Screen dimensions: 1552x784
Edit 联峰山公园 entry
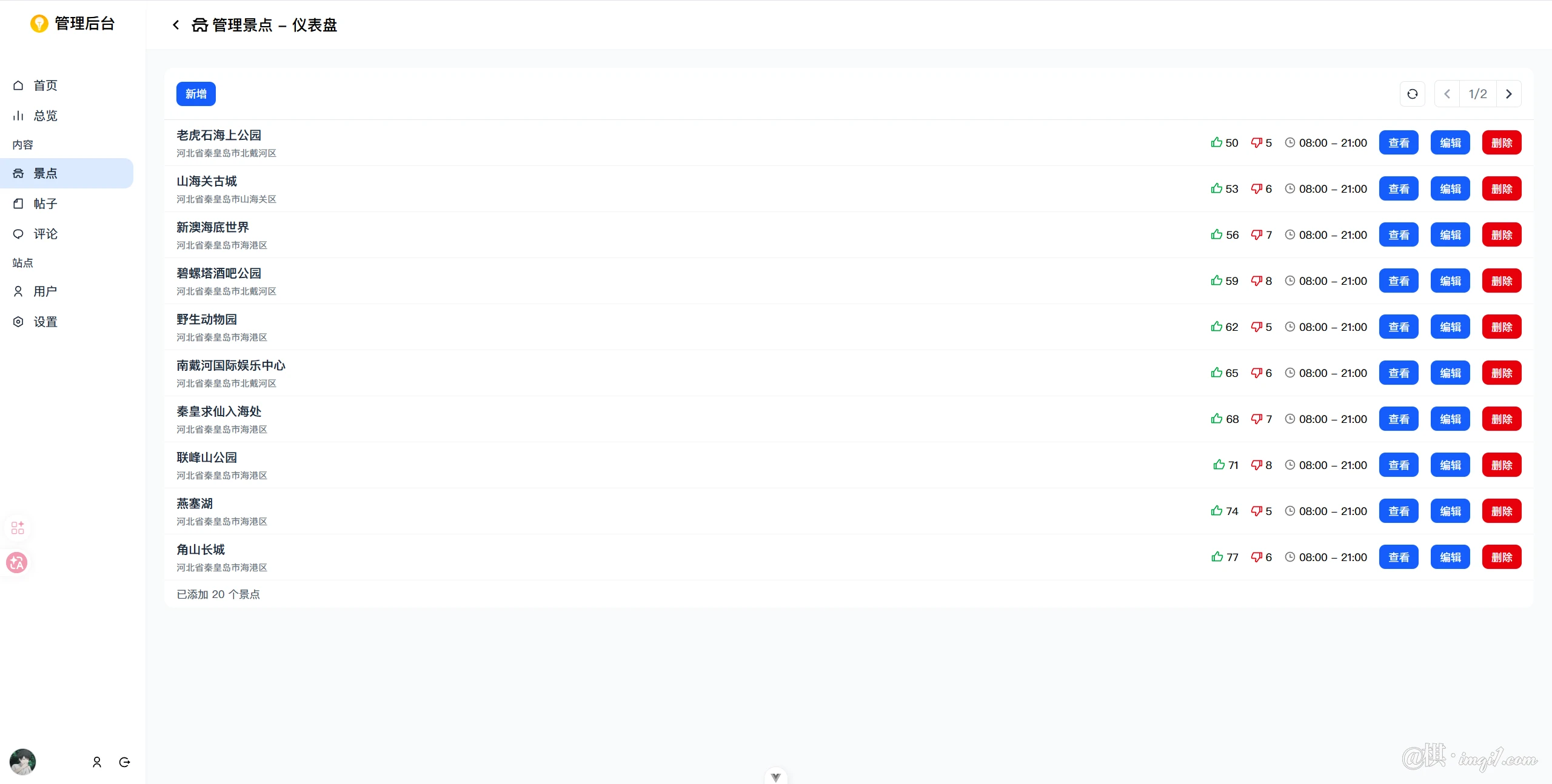(1450, 465)
